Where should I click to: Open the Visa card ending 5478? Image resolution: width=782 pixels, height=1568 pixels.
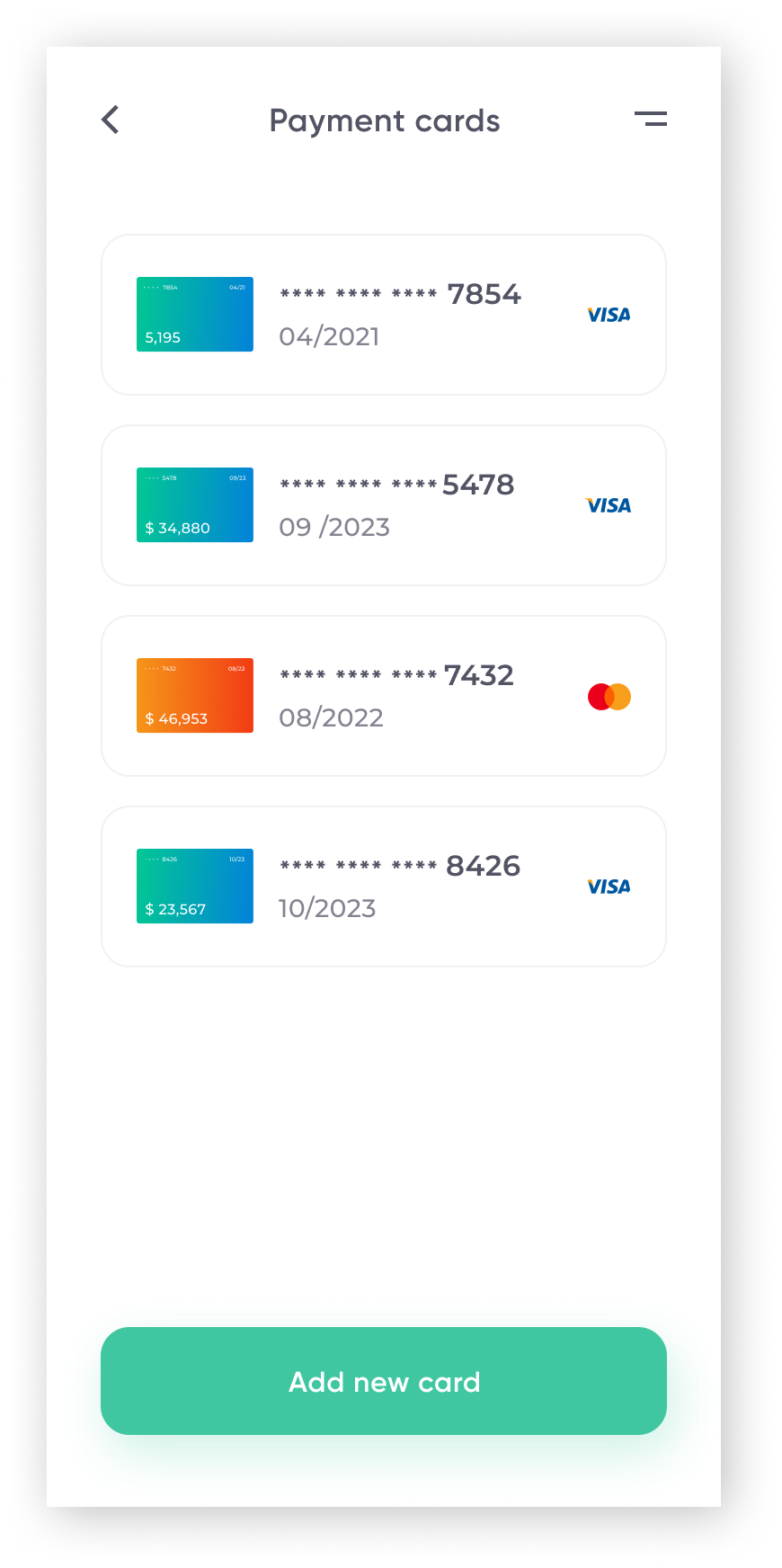tap(384, 505)
